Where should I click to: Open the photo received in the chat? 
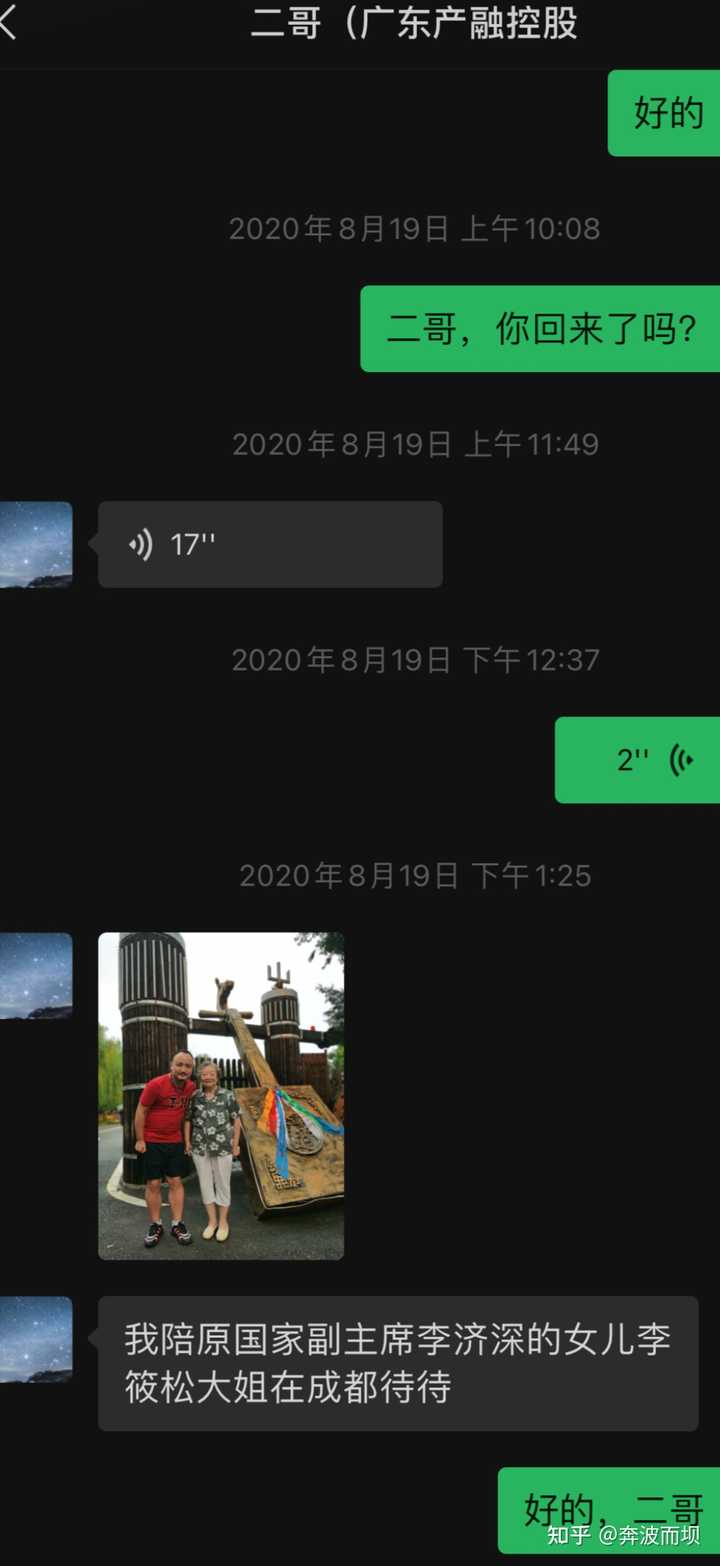[x=221, y=1095]
